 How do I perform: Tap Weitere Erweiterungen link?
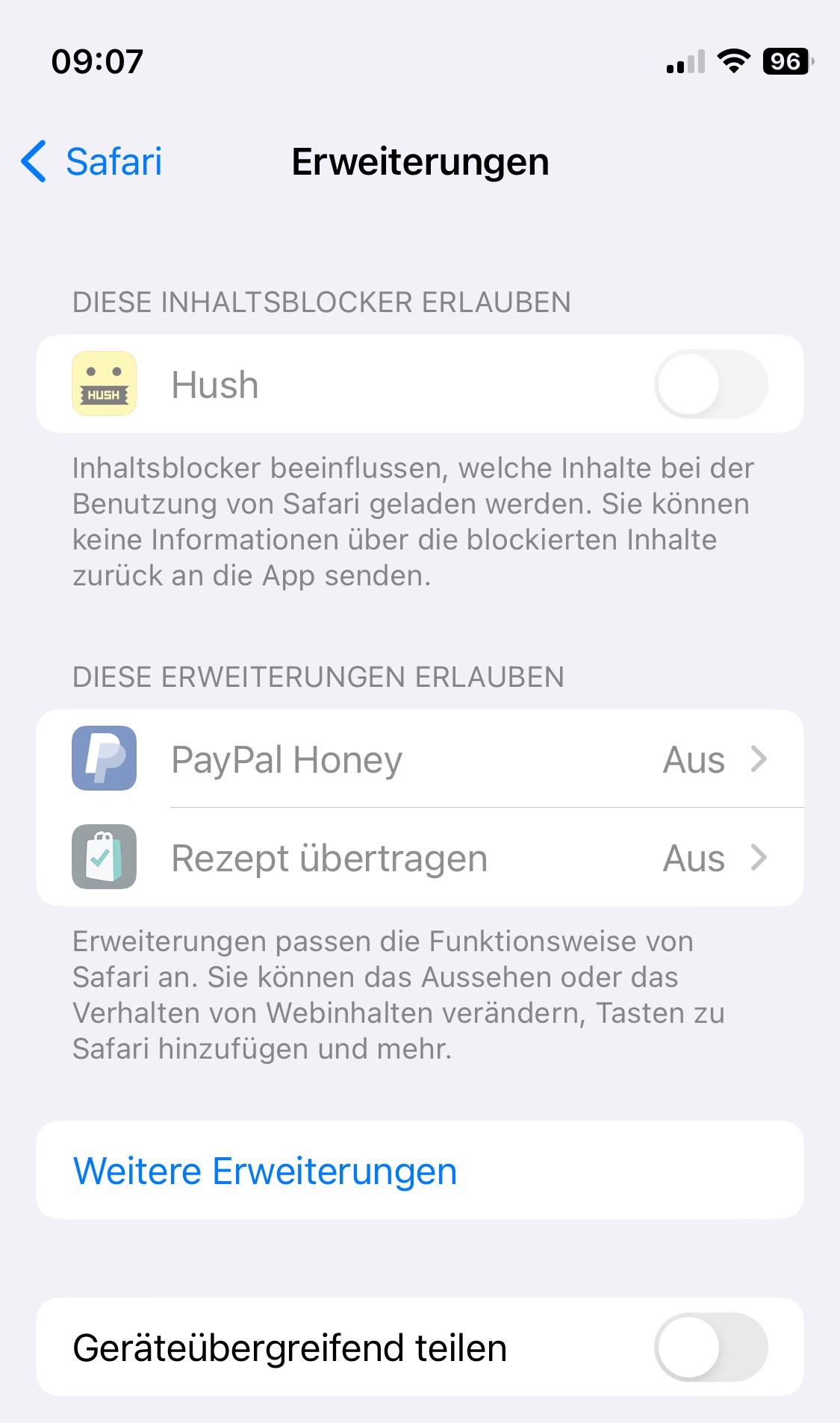[265, 1171]
